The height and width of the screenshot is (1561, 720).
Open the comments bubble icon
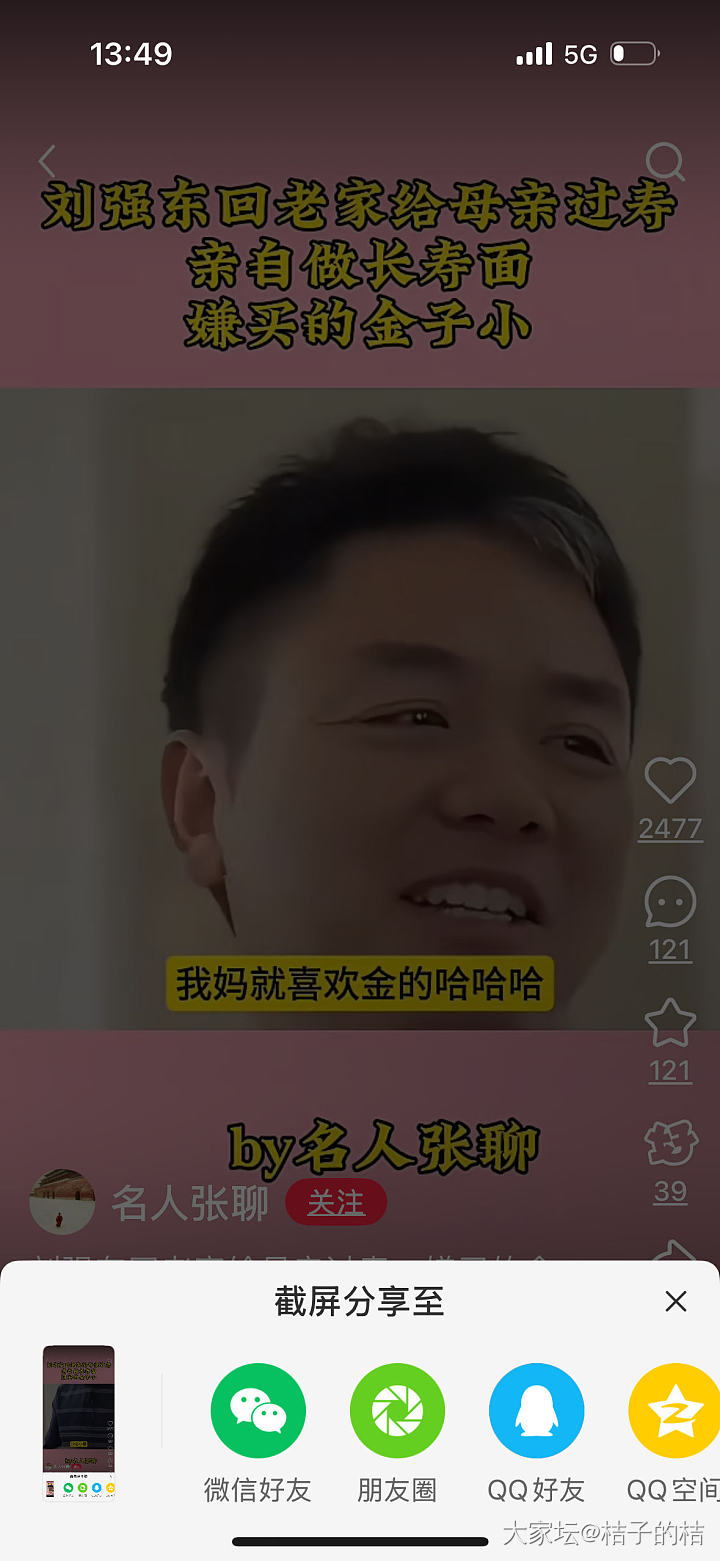pyautogui.click(x=669, y=902)
